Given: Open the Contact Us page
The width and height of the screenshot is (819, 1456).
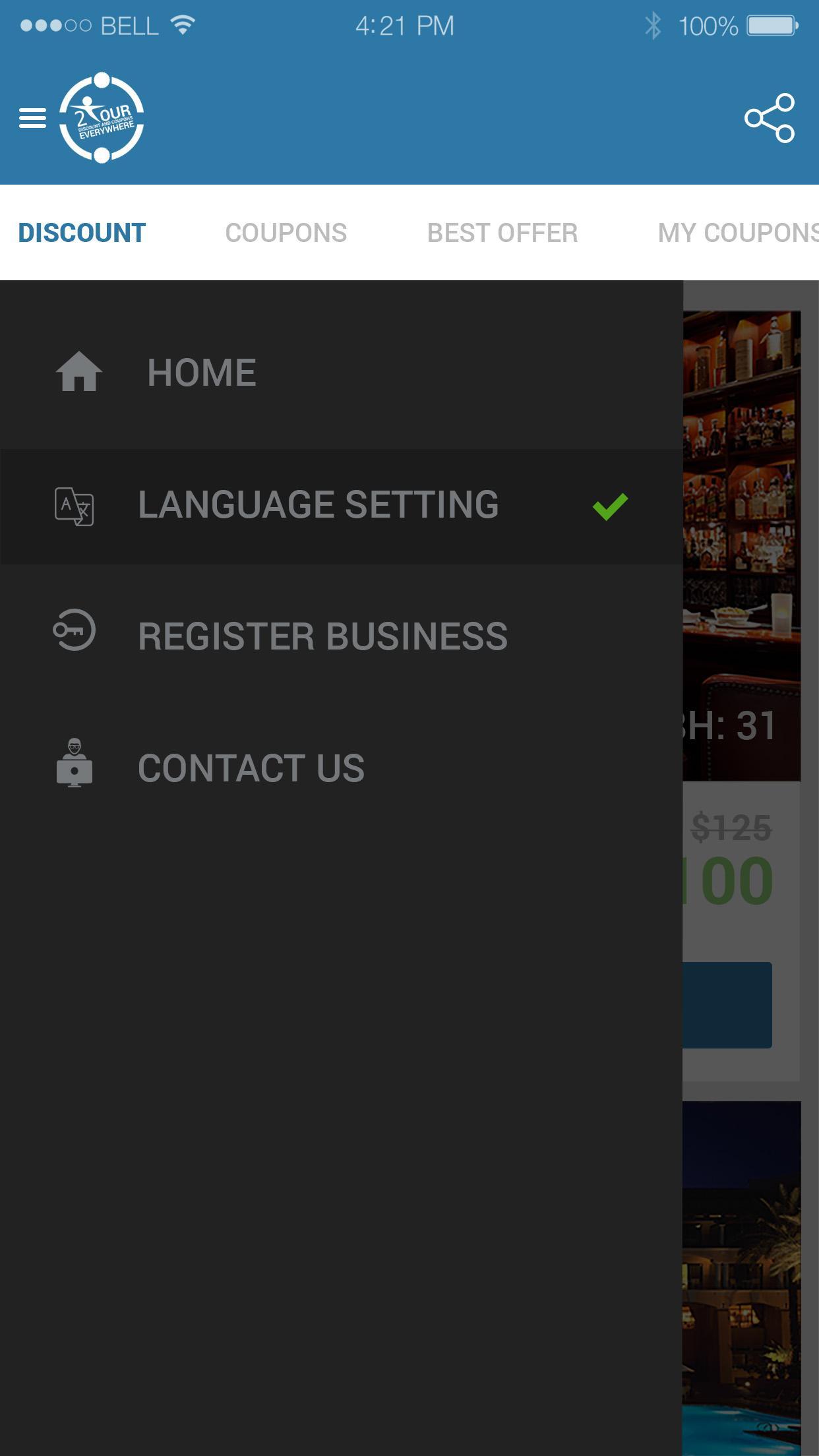Looking at the screenshot, I should coord(251,768).
